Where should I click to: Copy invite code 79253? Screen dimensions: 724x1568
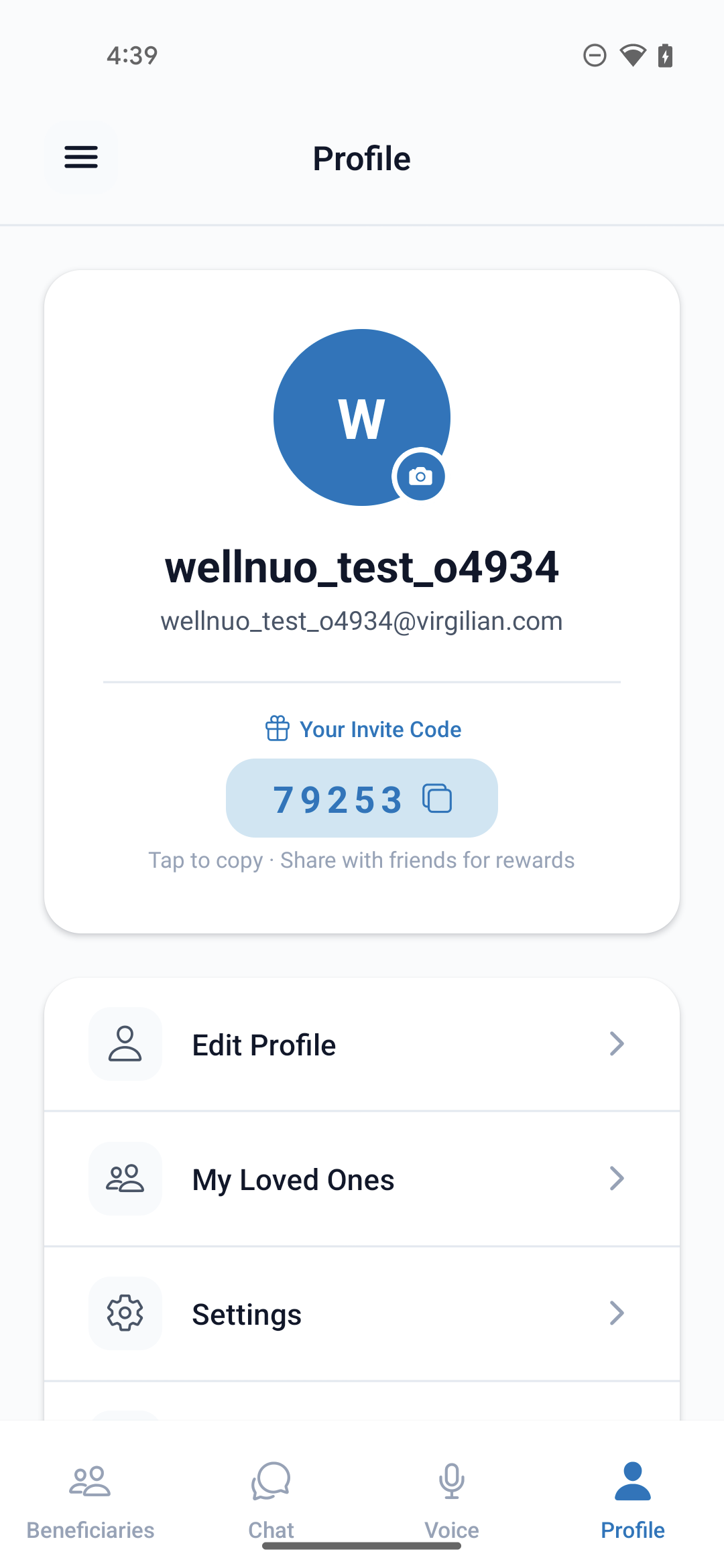(x=362, y=798)
